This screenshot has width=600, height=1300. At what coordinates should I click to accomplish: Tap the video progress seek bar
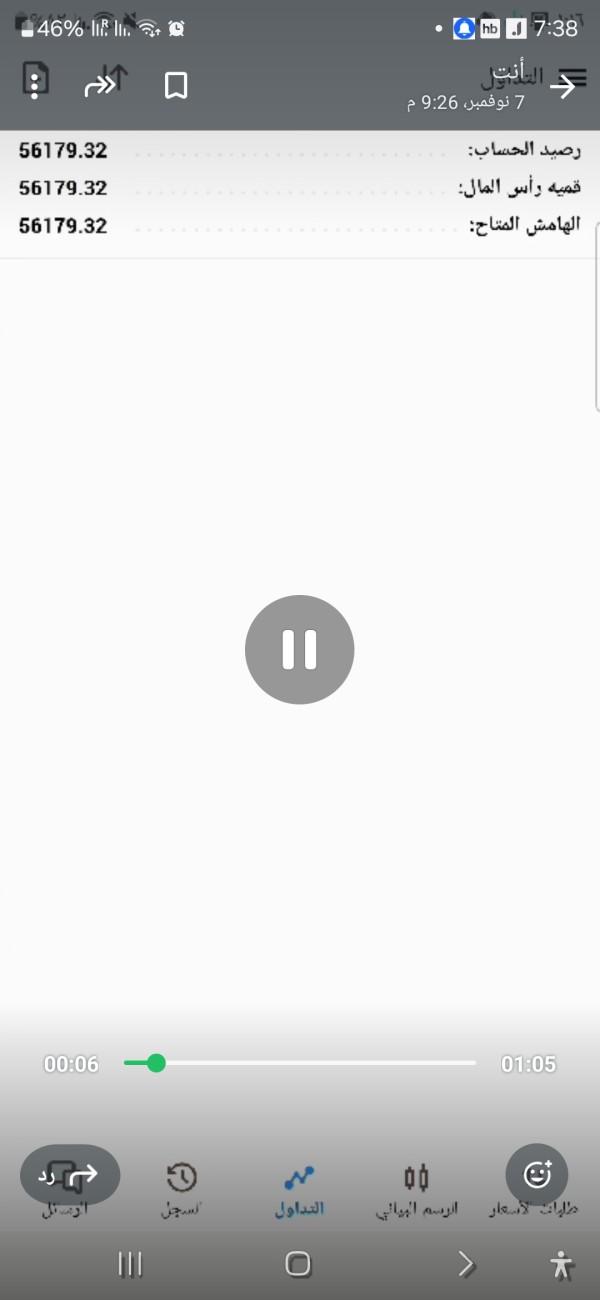[300, 1063]
